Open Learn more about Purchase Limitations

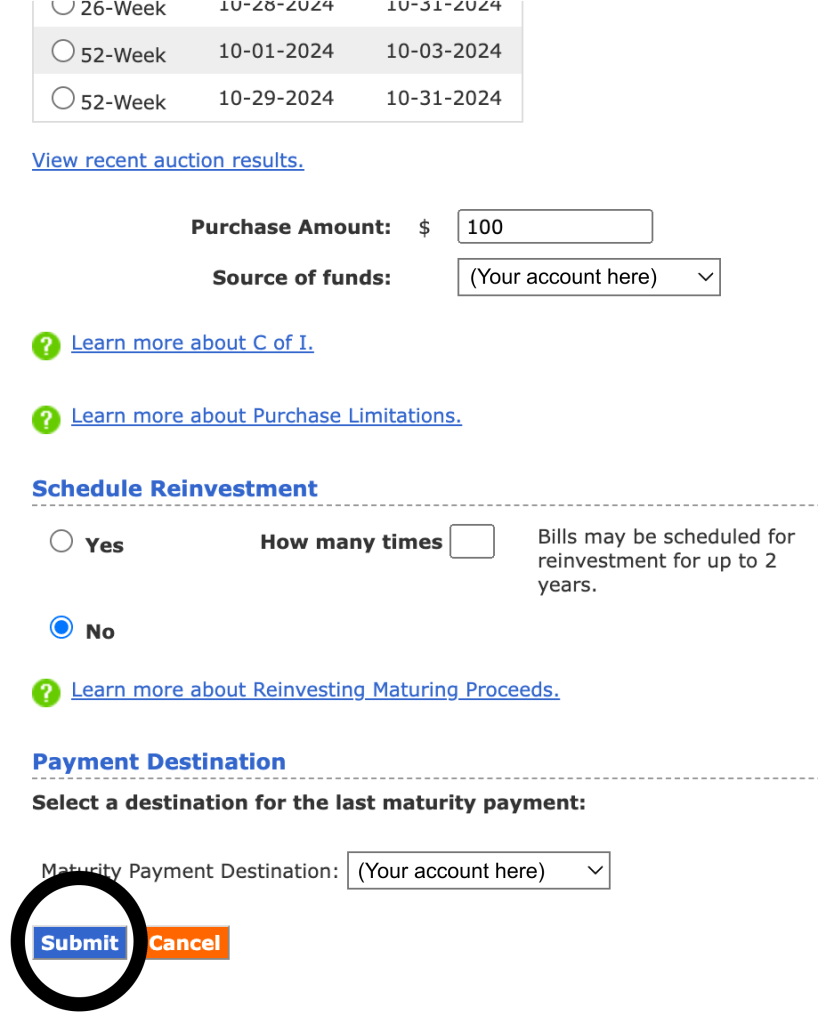pos(266,416)
